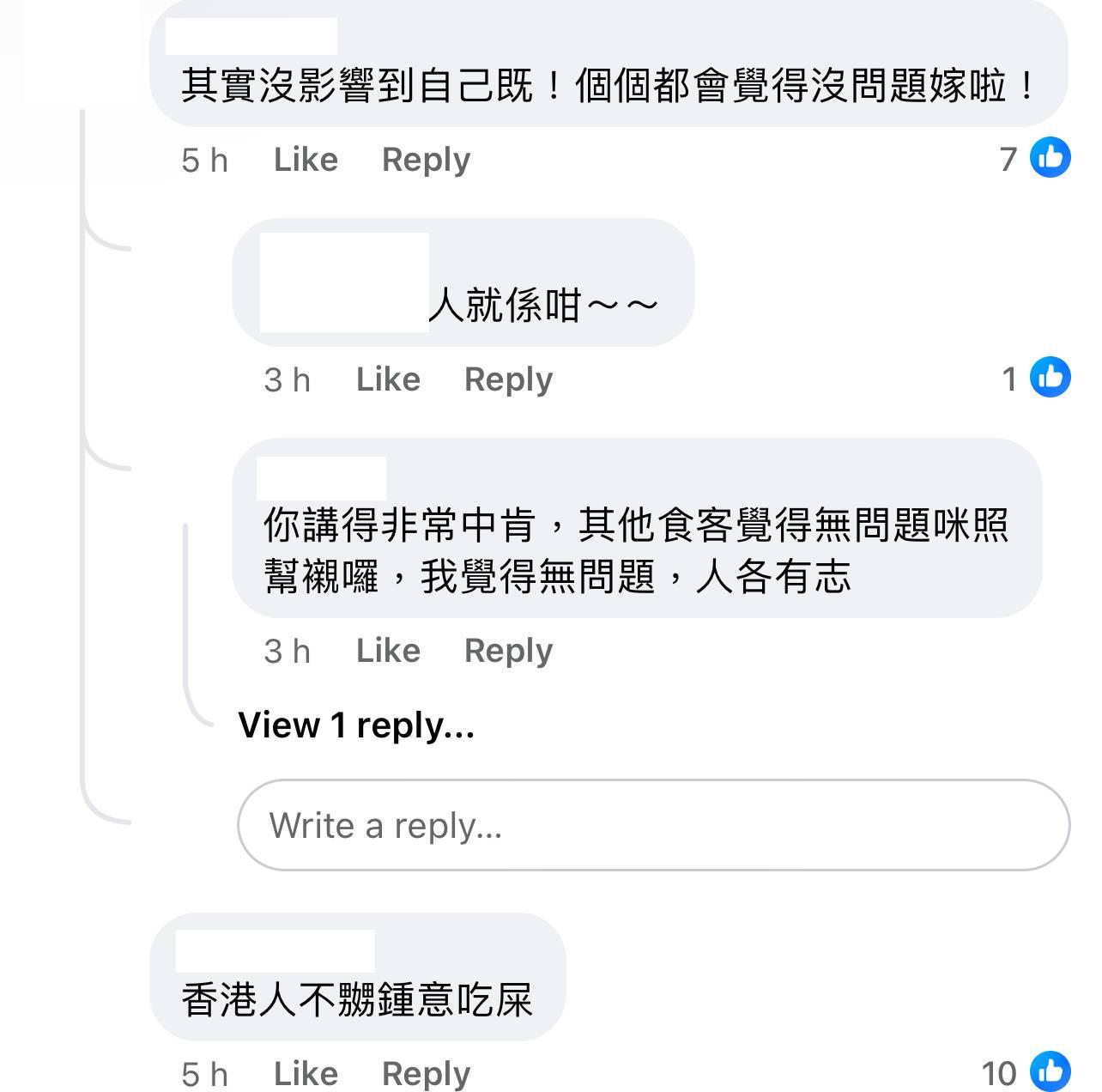
Task: View the 10 reactions on the 香港人 comment
Action: pos(1026,1073)
